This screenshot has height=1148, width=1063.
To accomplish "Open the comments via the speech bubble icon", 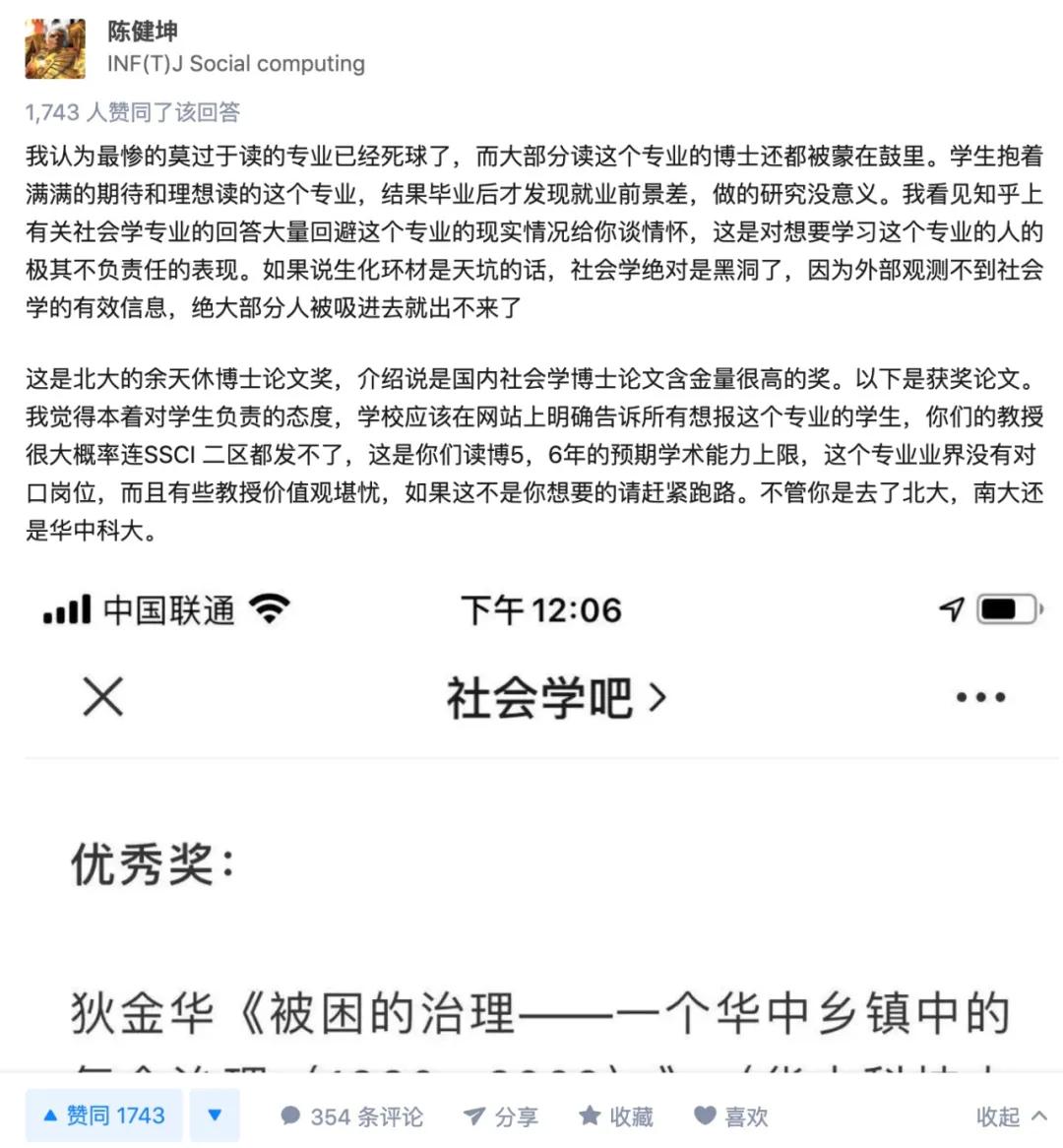I will (291, 1116).
